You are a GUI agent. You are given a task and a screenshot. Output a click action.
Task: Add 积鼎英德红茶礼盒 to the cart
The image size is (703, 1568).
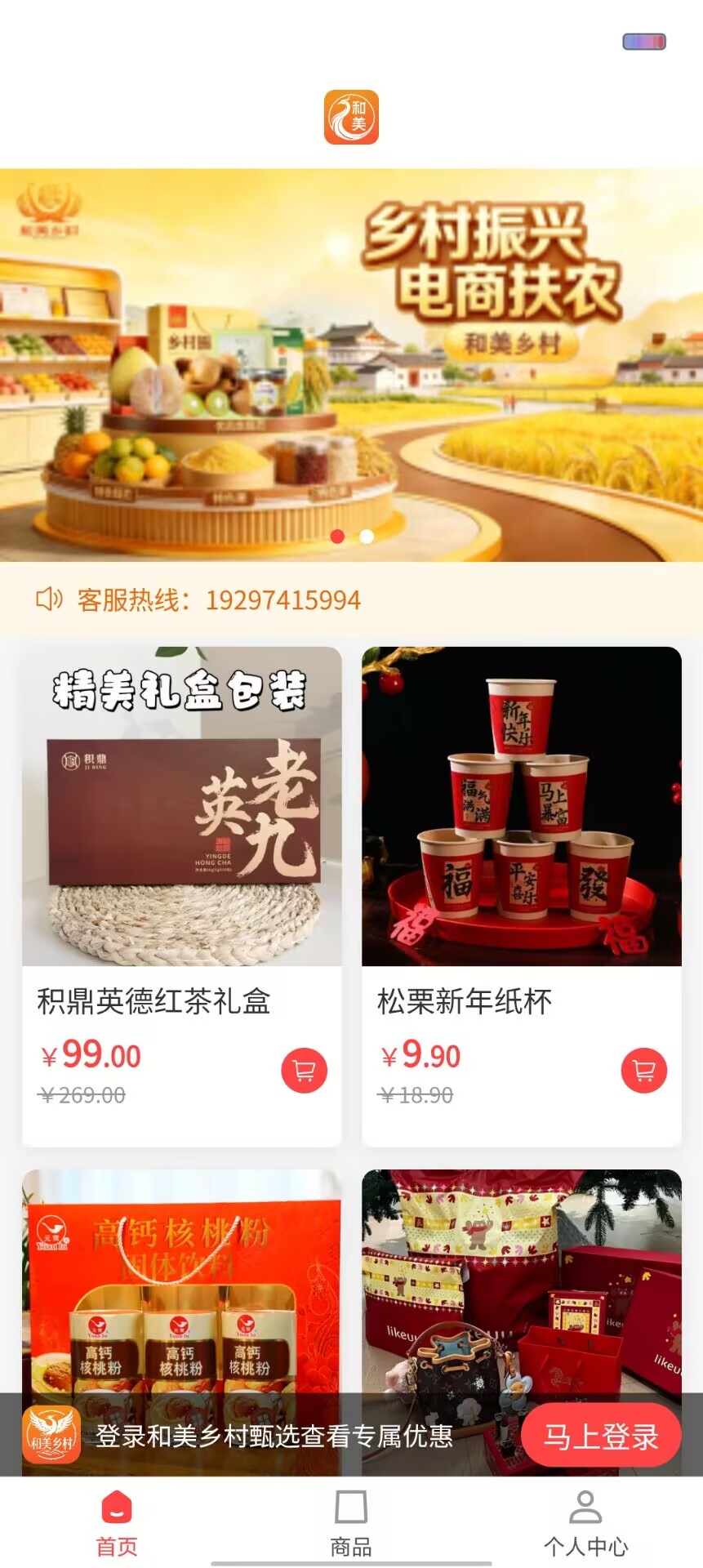[x=305, y=1070]
